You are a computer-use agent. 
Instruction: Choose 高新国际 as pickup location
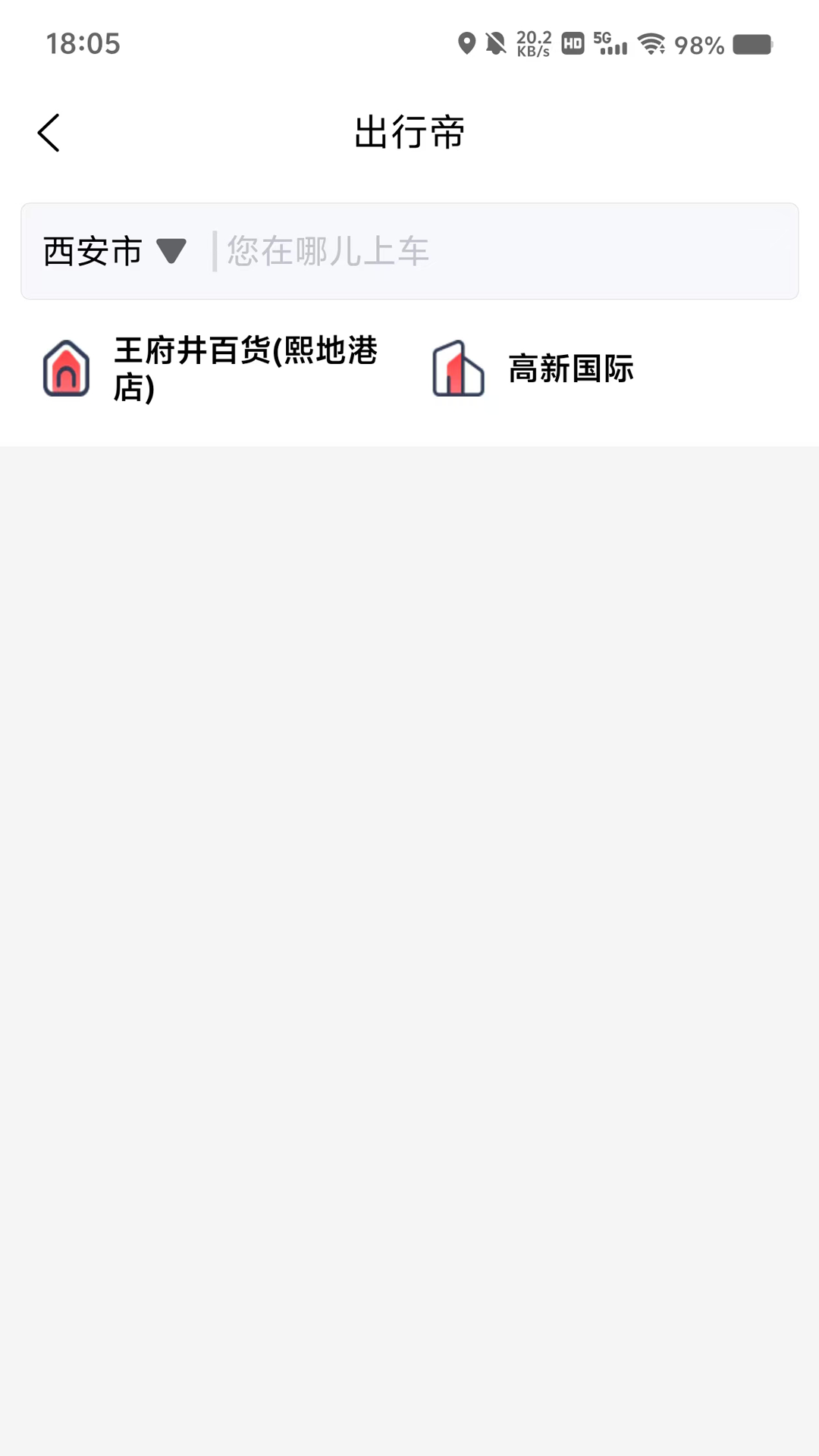point(571,369)
